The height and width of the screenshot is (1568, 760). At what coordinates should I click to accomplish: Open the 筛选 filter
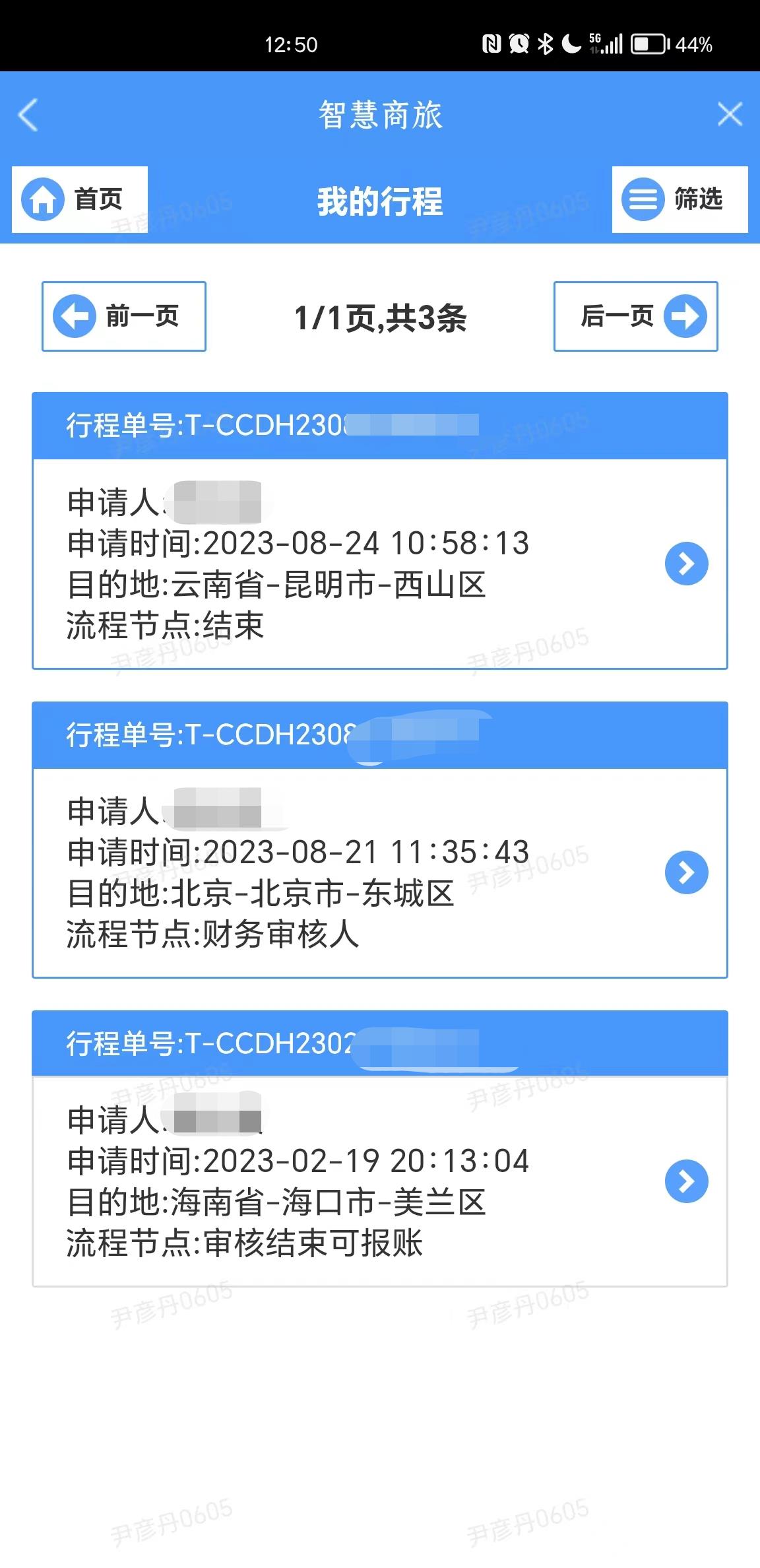pyautogui.click(x=680, y=199)
